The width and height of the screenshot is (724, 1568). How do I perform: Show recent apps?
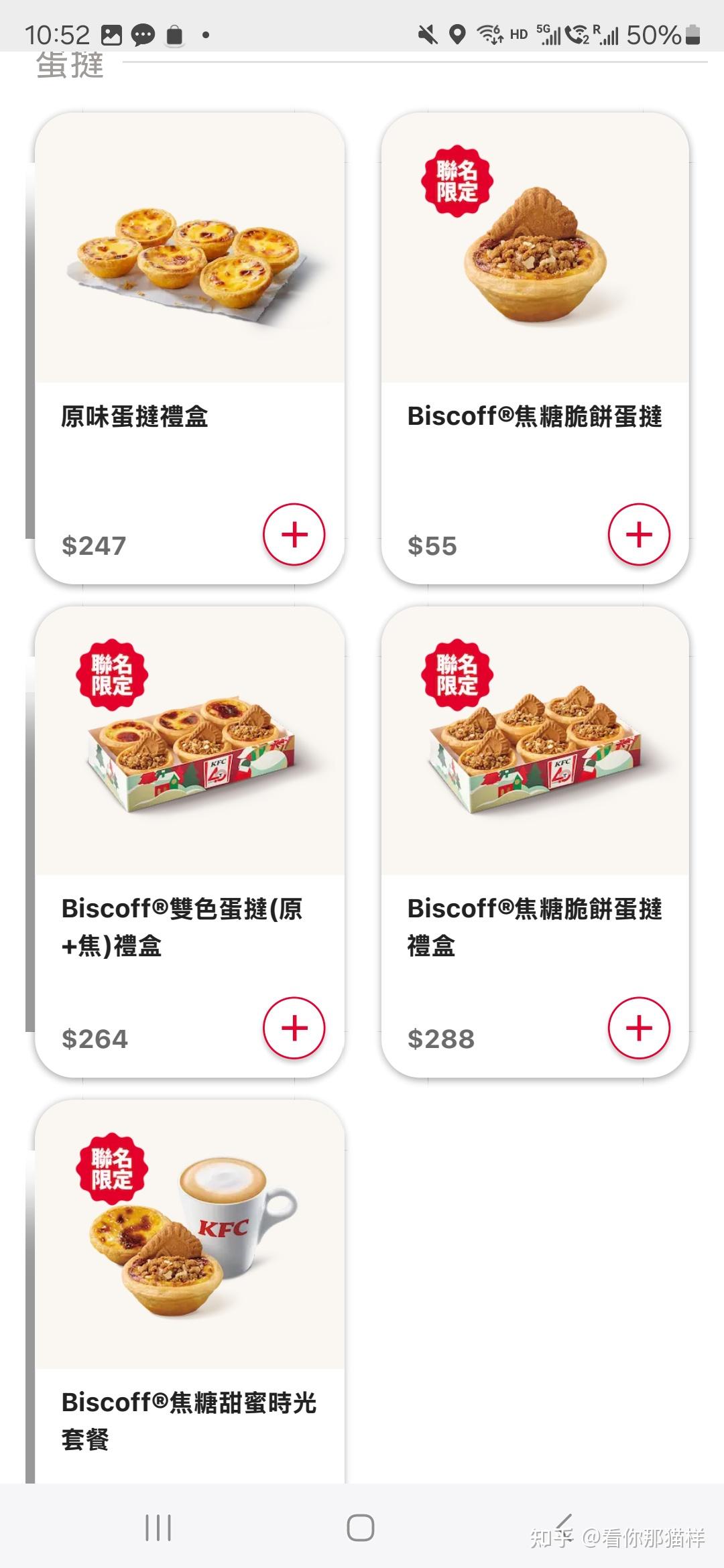[x=158, y=1528]
